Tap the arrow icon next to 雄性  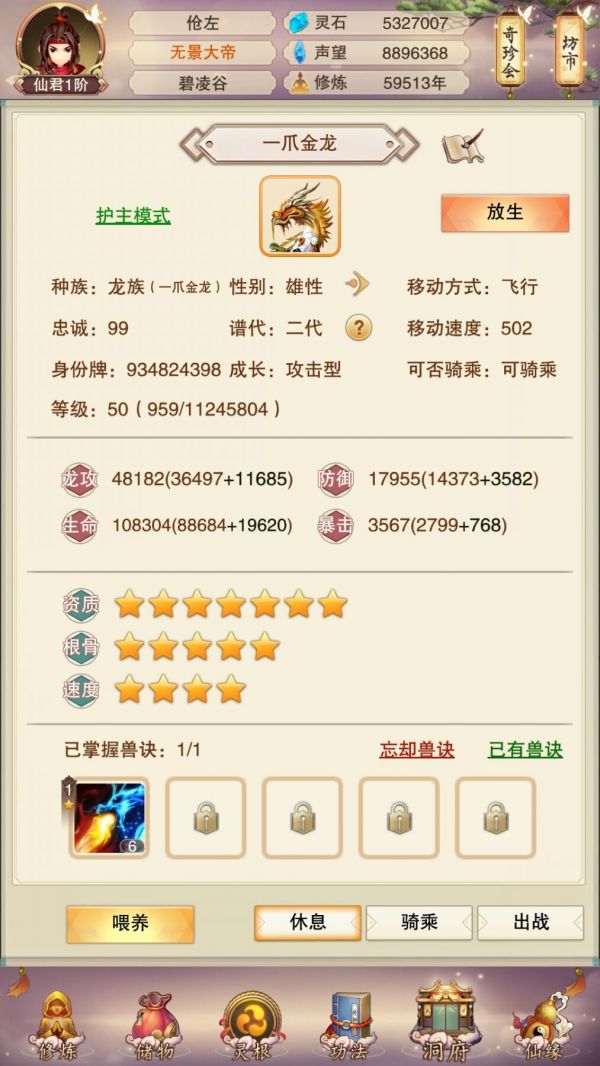tap(357, 286)
